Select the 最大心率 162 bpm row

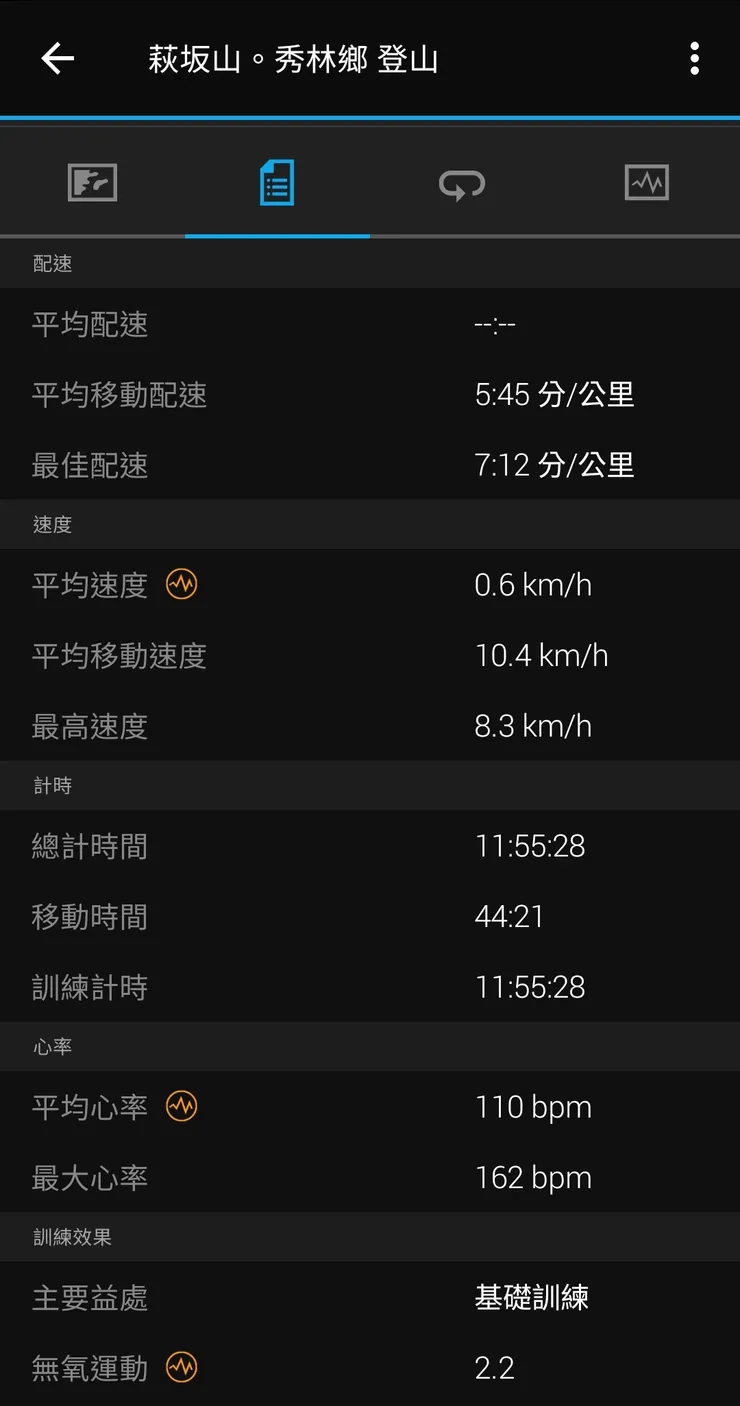[x=370, y=1177]
